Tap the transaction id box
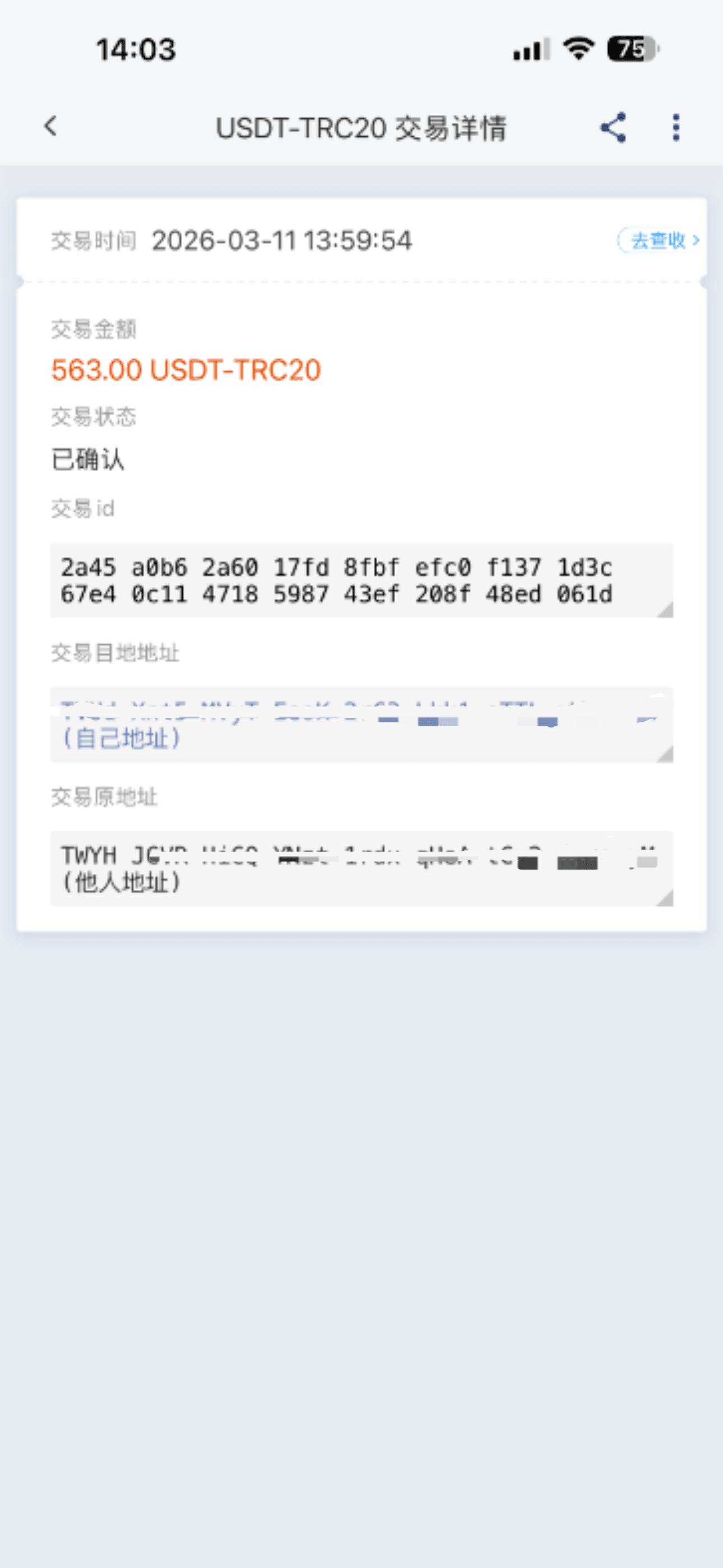723x1568 pixels. click(361, 580)
